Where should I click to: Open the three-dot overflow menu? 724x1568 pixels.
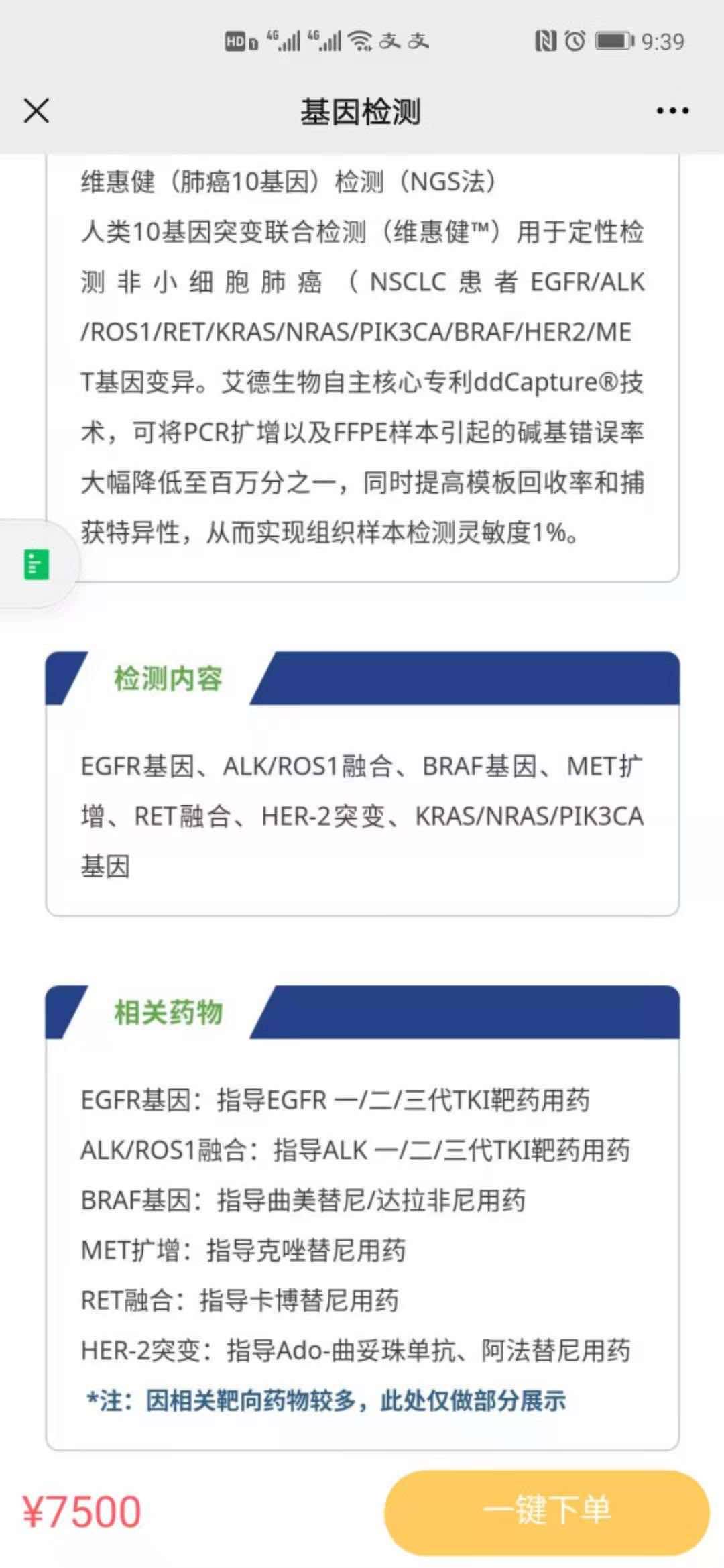[x=672, y=111]
